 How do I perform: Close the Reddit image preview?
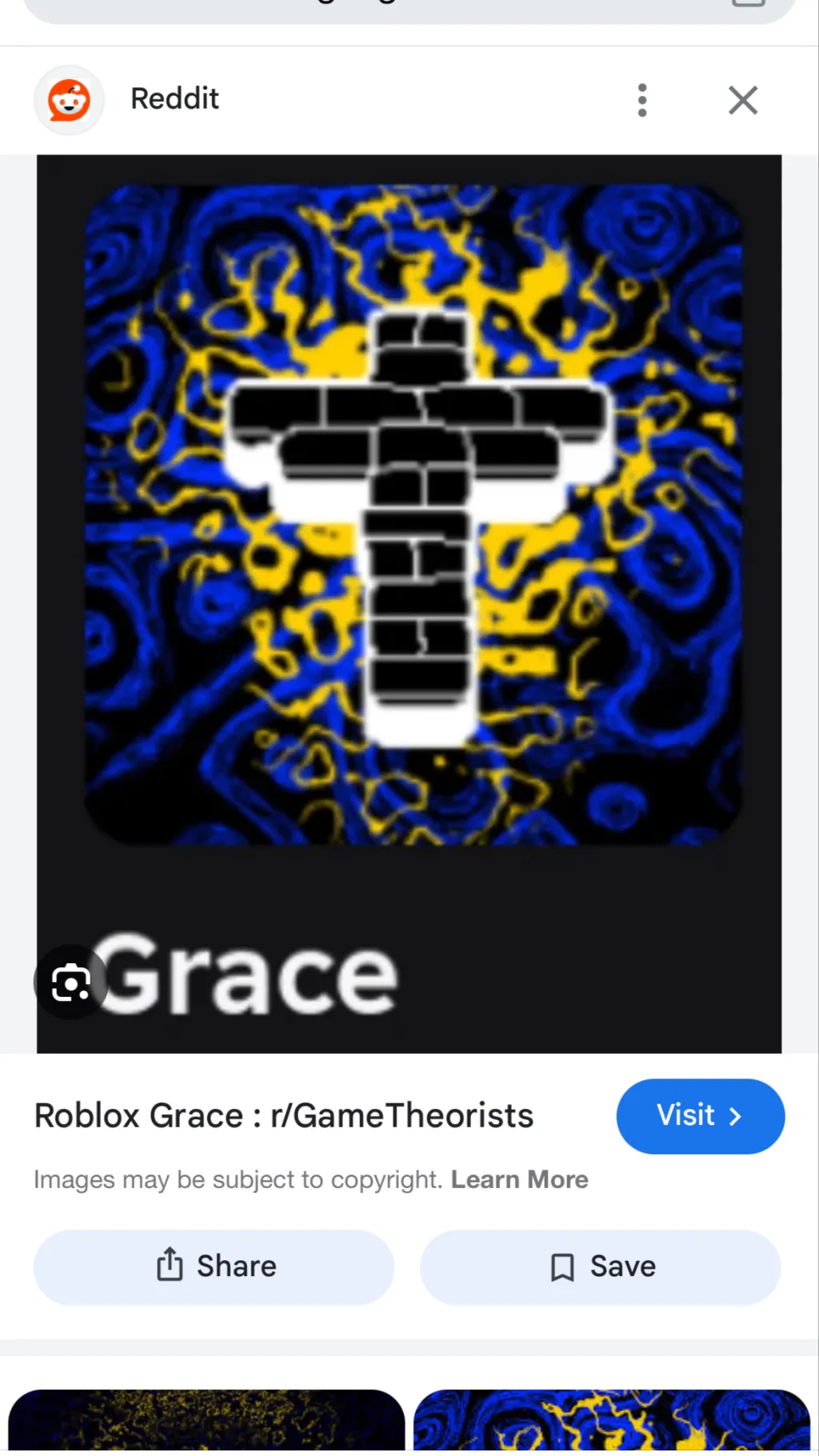tap(743, 101)
